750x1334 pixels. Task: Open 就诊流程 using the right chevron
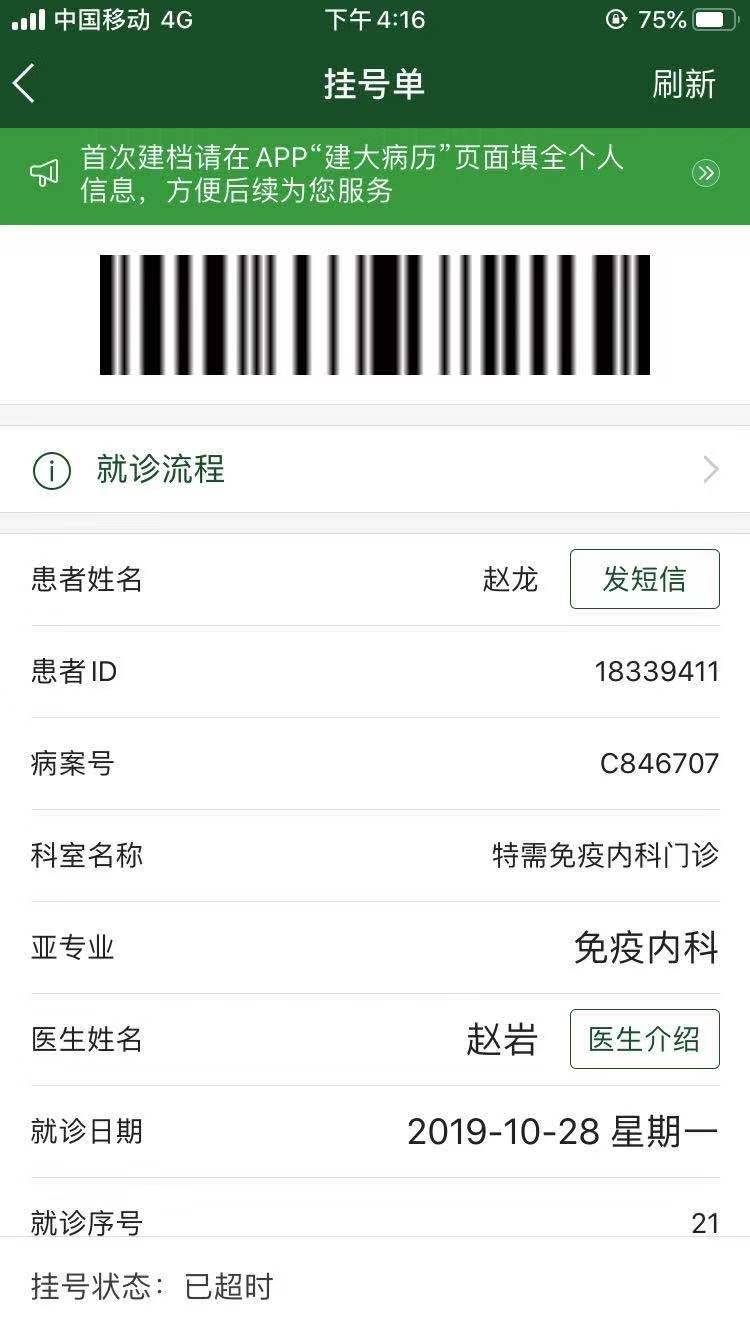[711, 469]
